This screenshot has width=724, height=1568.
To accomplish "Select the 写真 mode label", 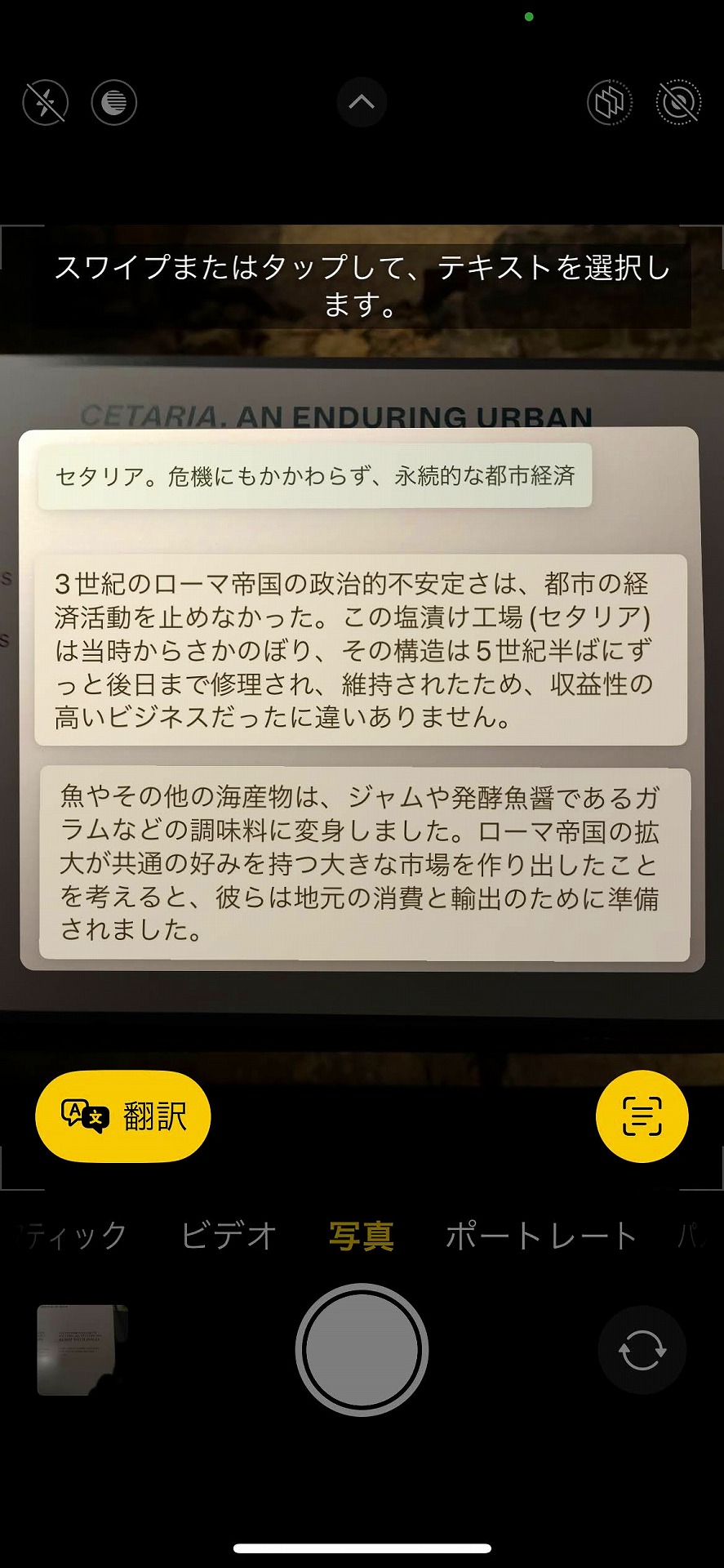I will click(x=362, y=1235).
